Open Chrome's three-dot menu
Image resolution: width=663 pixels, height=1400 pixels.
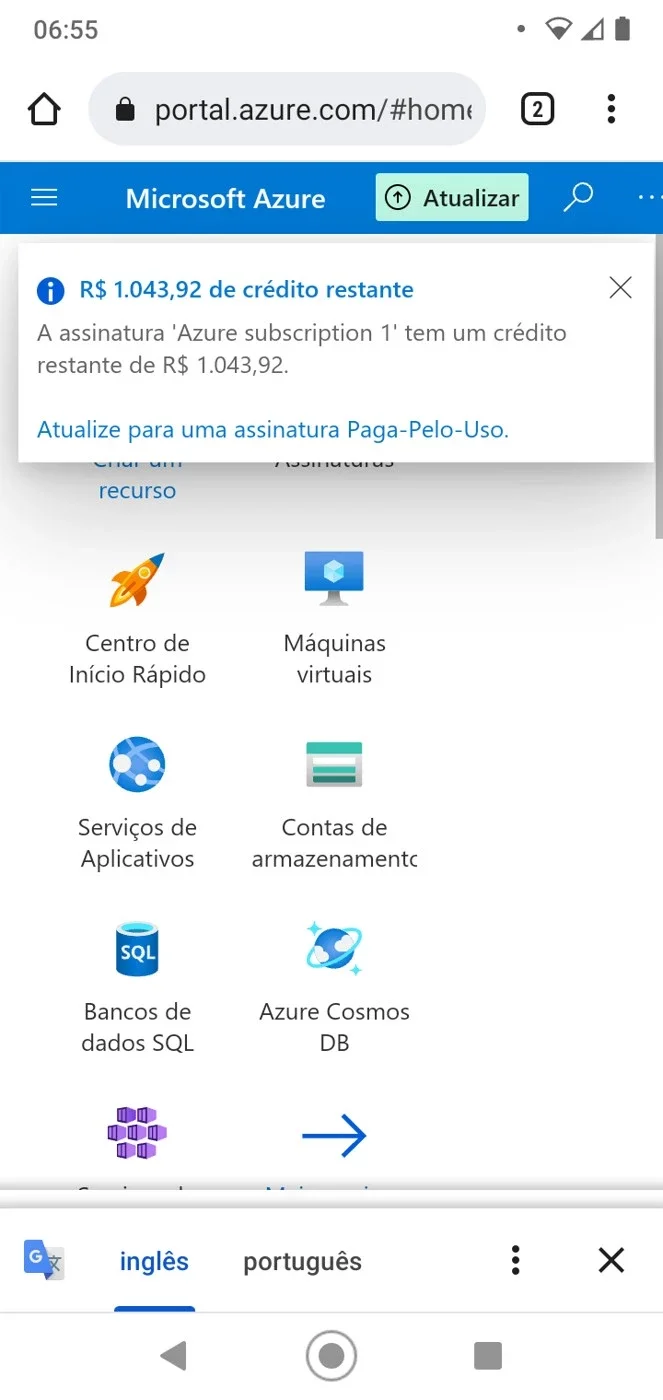tap(611, 109)
